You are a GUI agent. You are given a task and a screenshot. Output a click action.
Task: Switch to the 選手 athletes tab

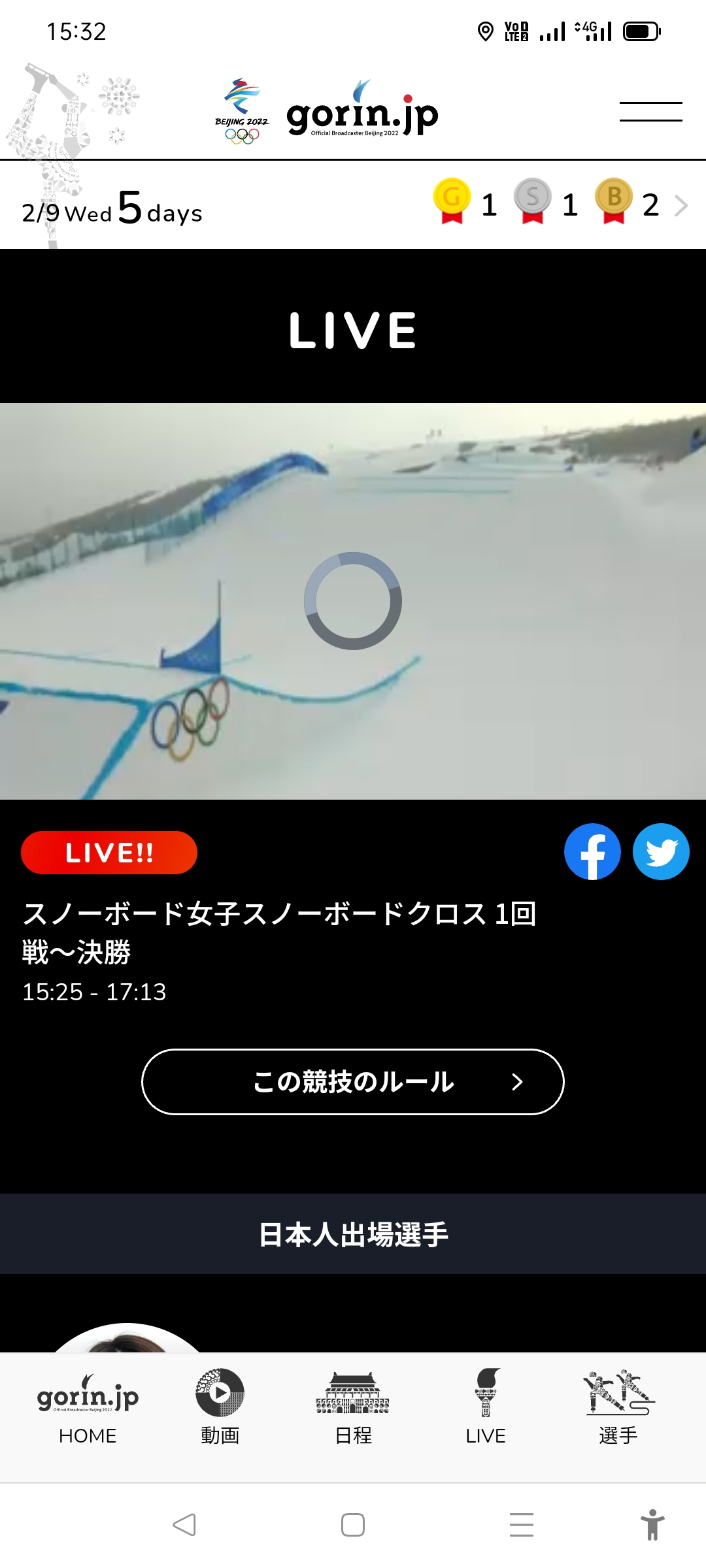click(618, 1407)
